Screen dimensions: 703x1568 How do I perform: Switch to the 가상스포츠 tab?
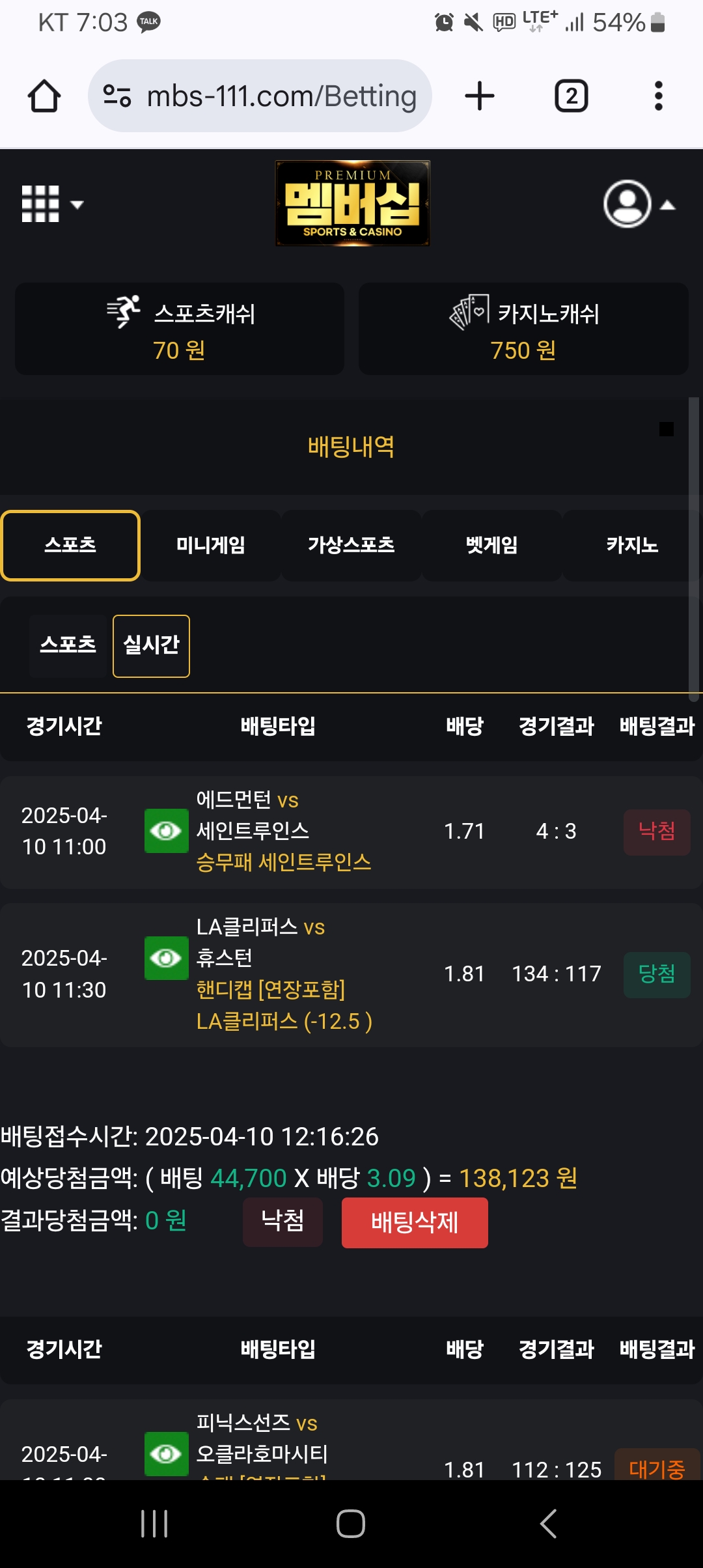(351, 545)
